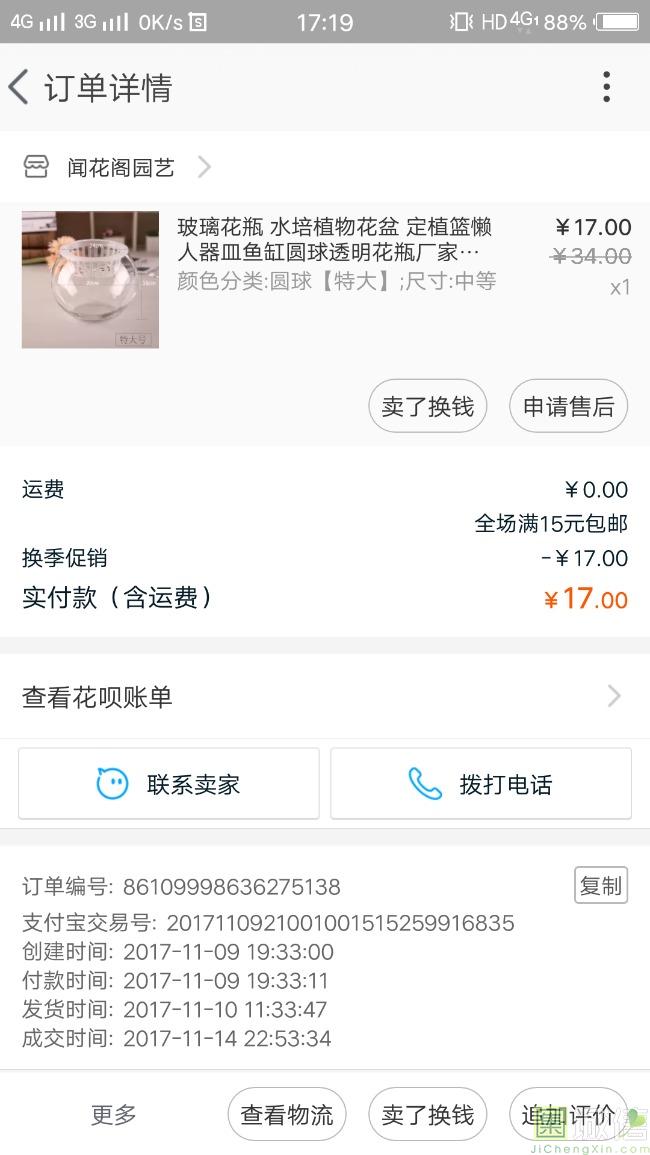Tap 卖了换钱 next to 查看物流
The image size is (650, 1155).
pos(428,1114)
